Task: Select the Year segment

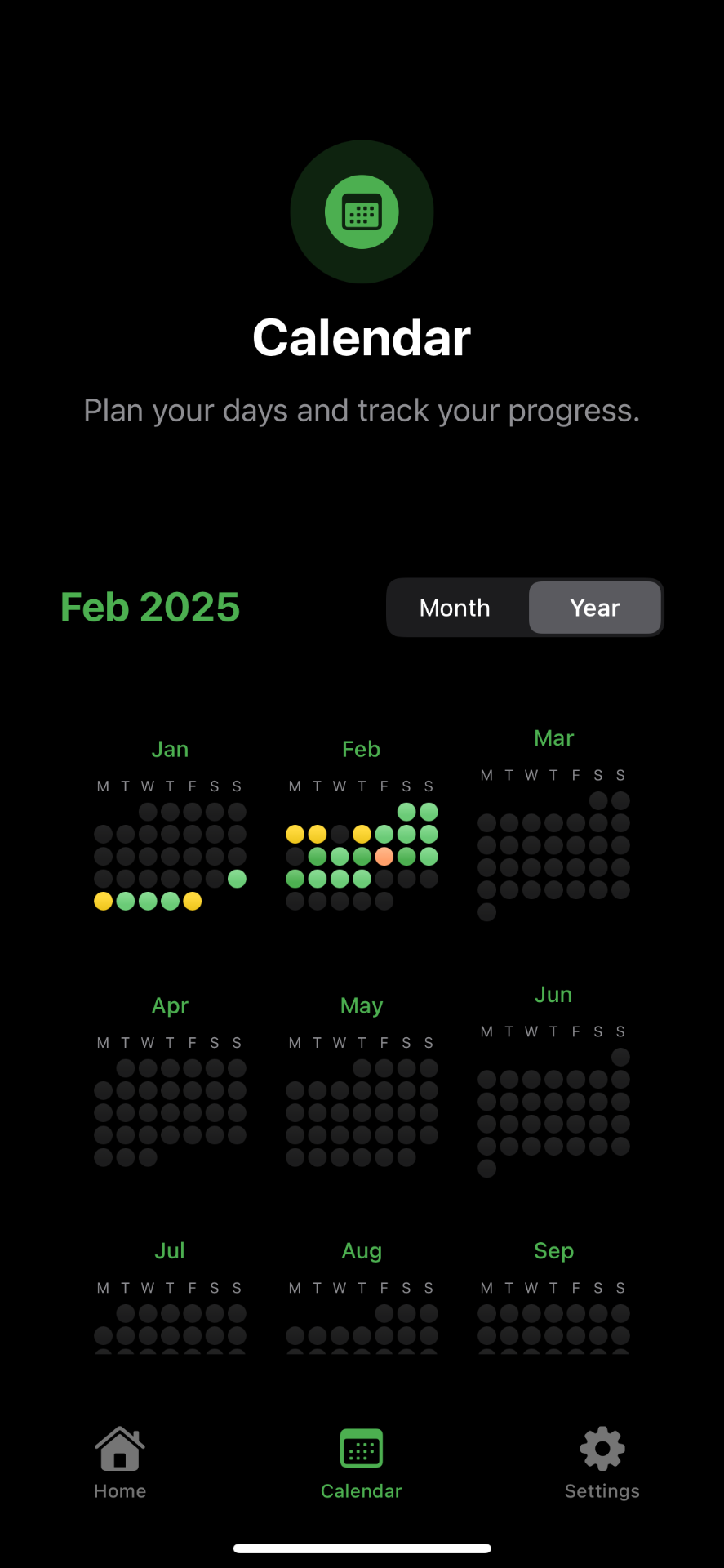Action: [x=594, y=608]
